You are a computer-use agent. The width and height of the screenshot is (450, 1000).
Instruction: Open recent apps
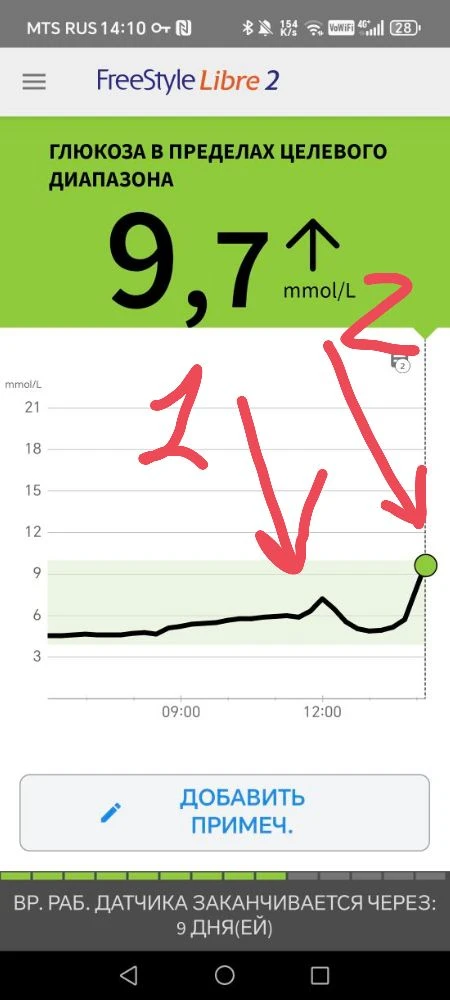click(320, 974)
